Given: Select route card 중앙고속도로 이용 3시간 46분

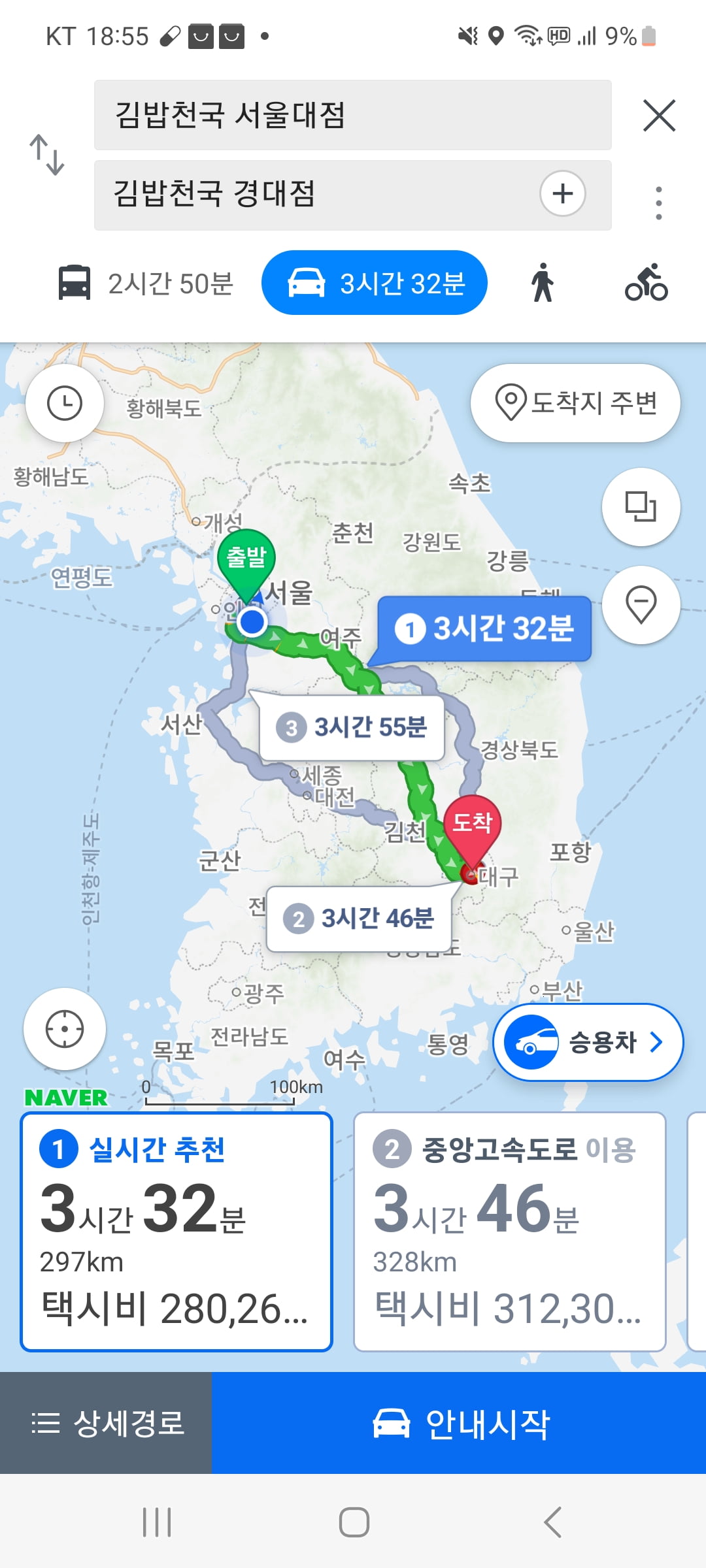Looking at the screenshot, I should coord(510,1232).
